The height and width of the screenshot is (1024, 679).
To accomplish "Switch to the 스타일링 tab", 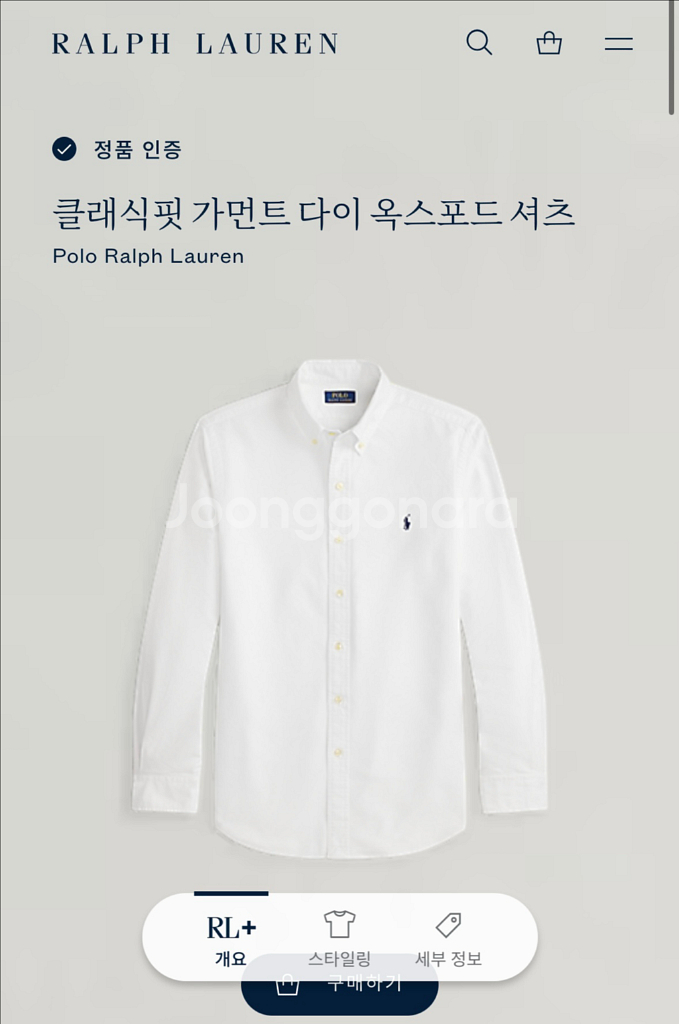I will (340, 939).
